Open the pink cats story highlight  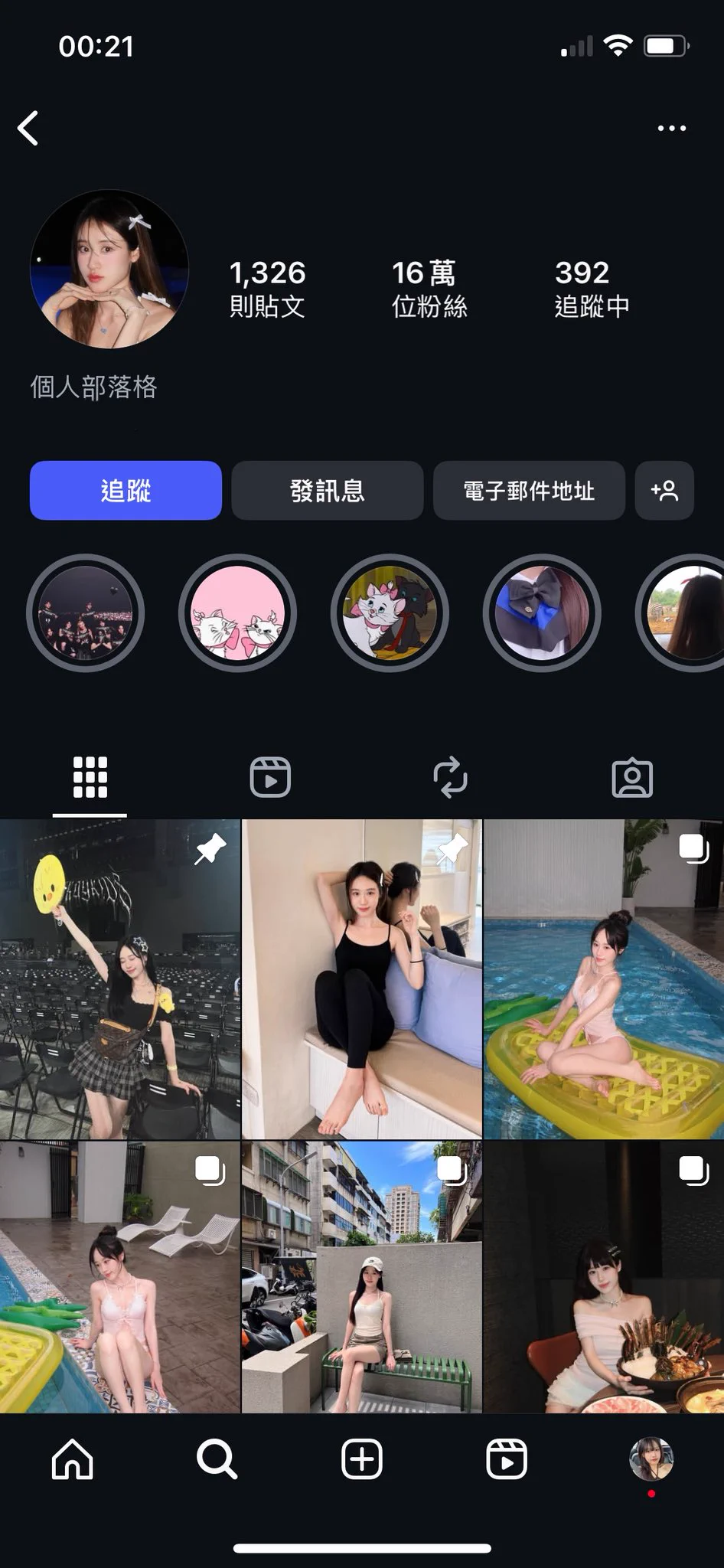(x=237, y=613)
